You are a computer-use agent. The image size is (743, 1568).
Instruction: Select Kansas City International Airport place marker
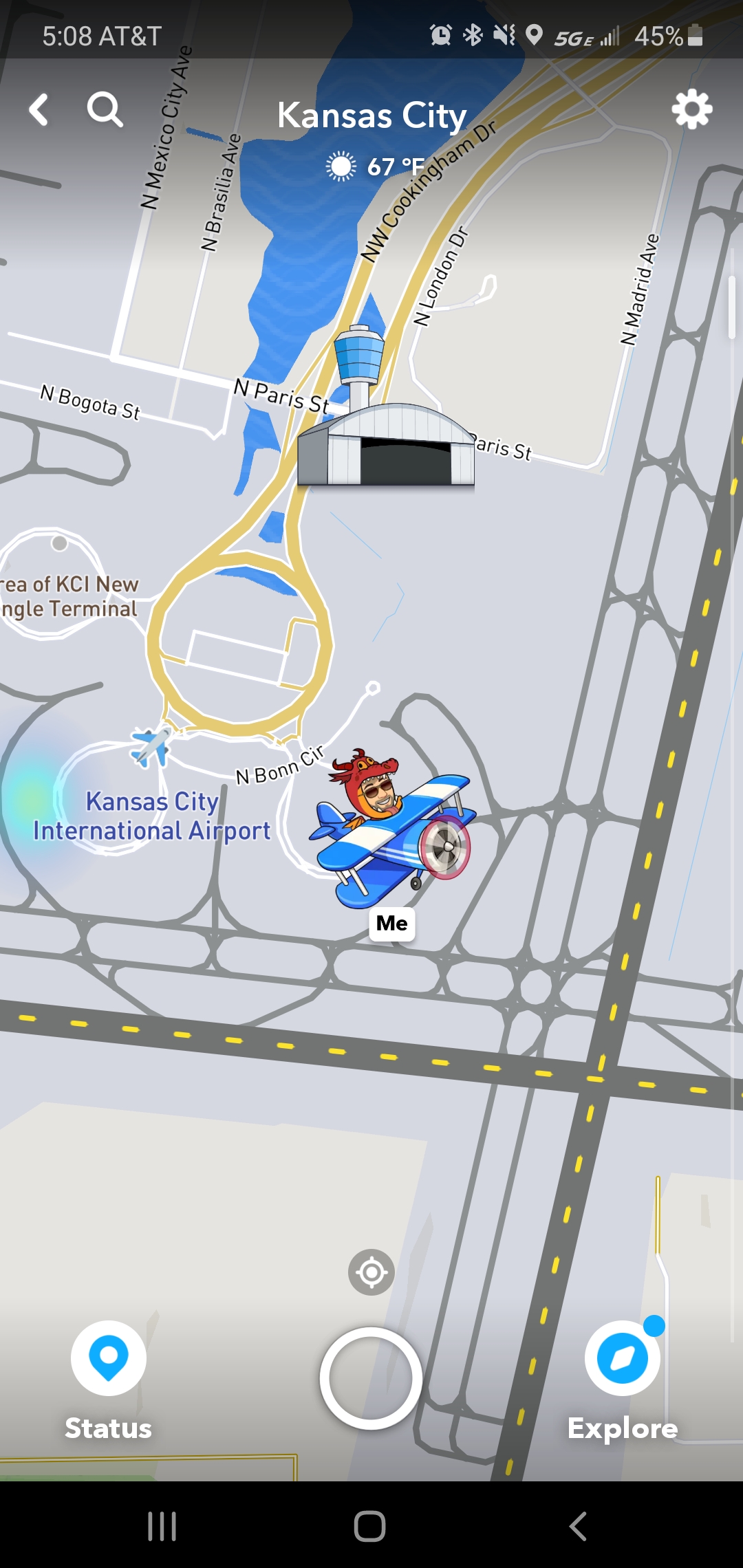point(151,748)
